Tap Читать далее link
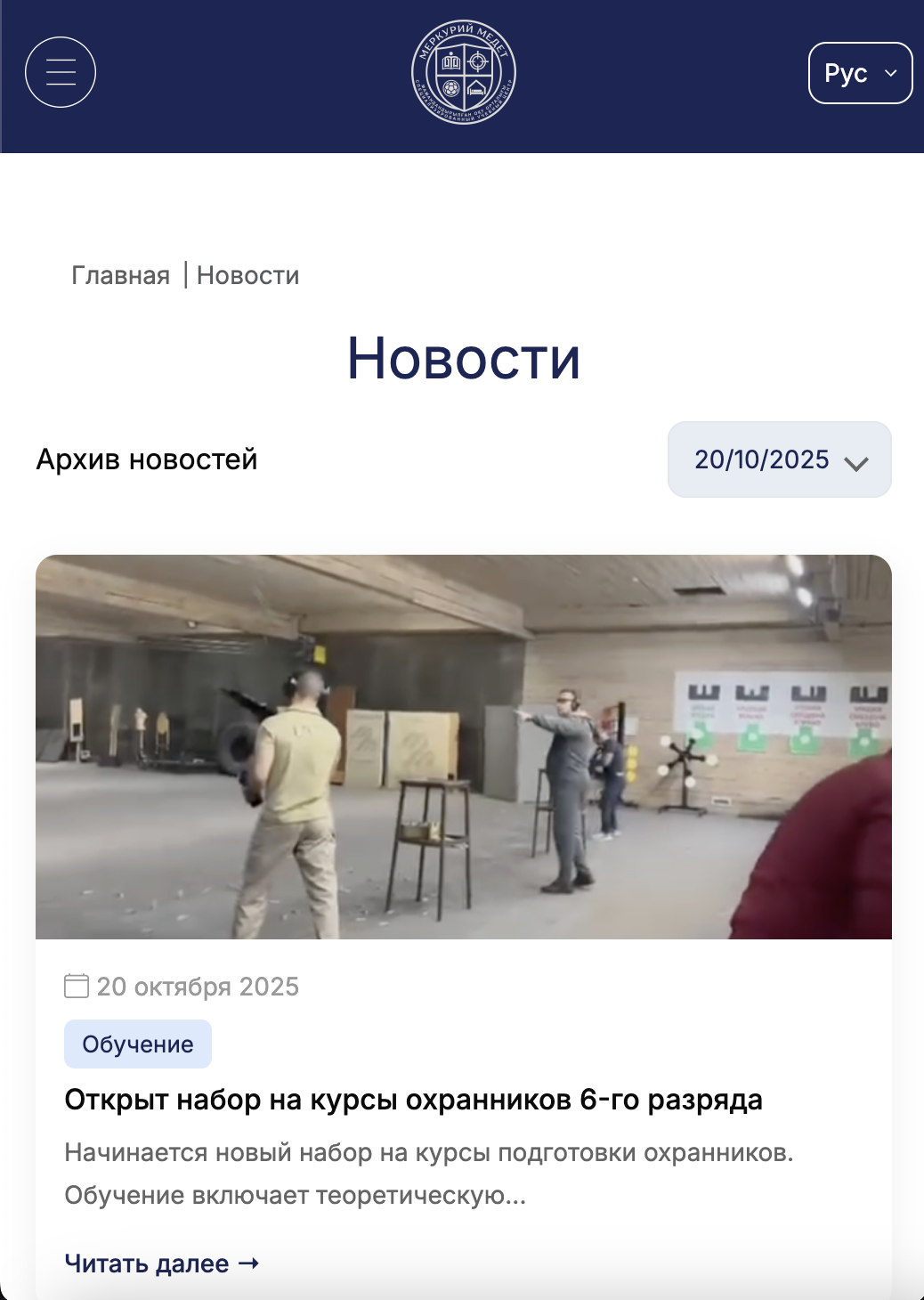The image size is (924, 1300). tap(162, 1263)
